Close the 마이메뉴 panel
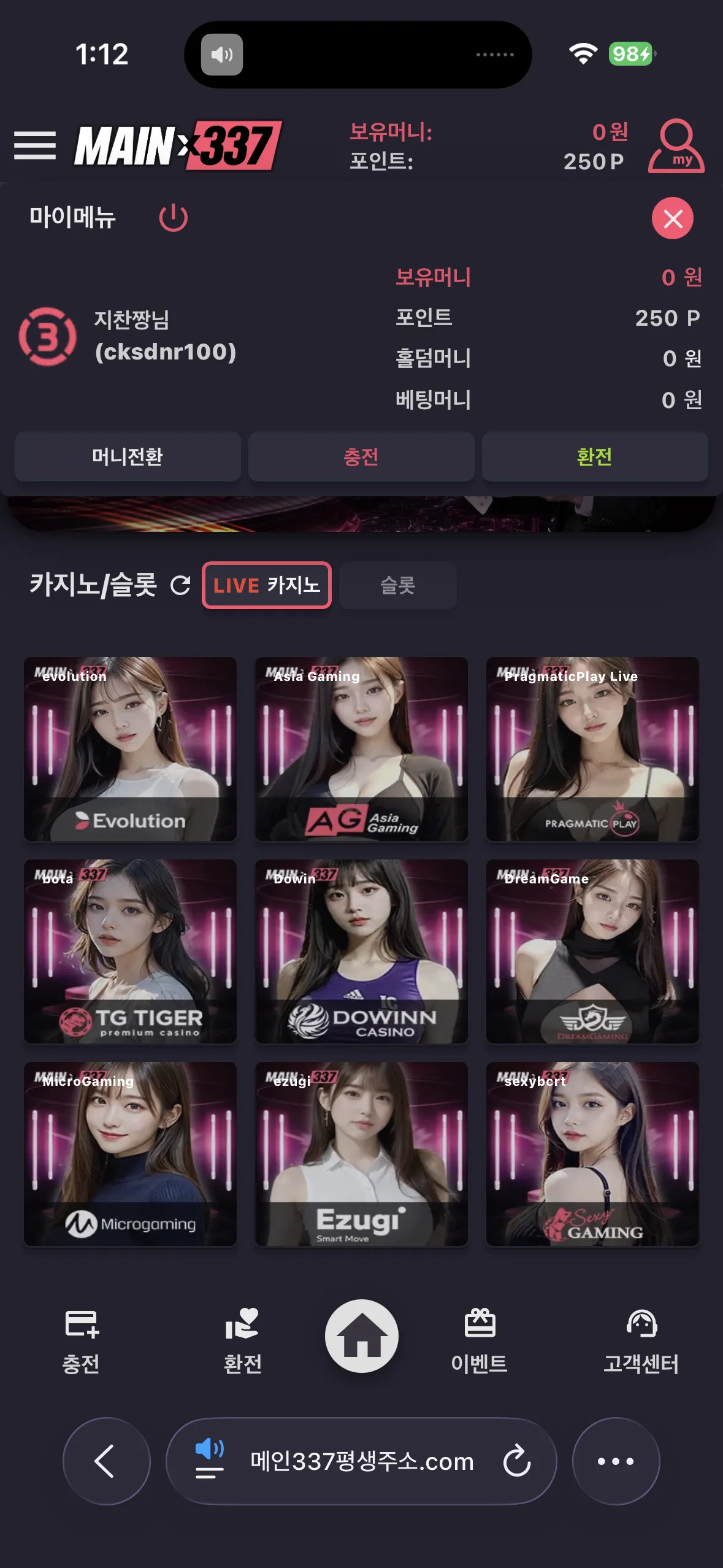Viewport: 723px width, 1568px height. coord(672,218)
